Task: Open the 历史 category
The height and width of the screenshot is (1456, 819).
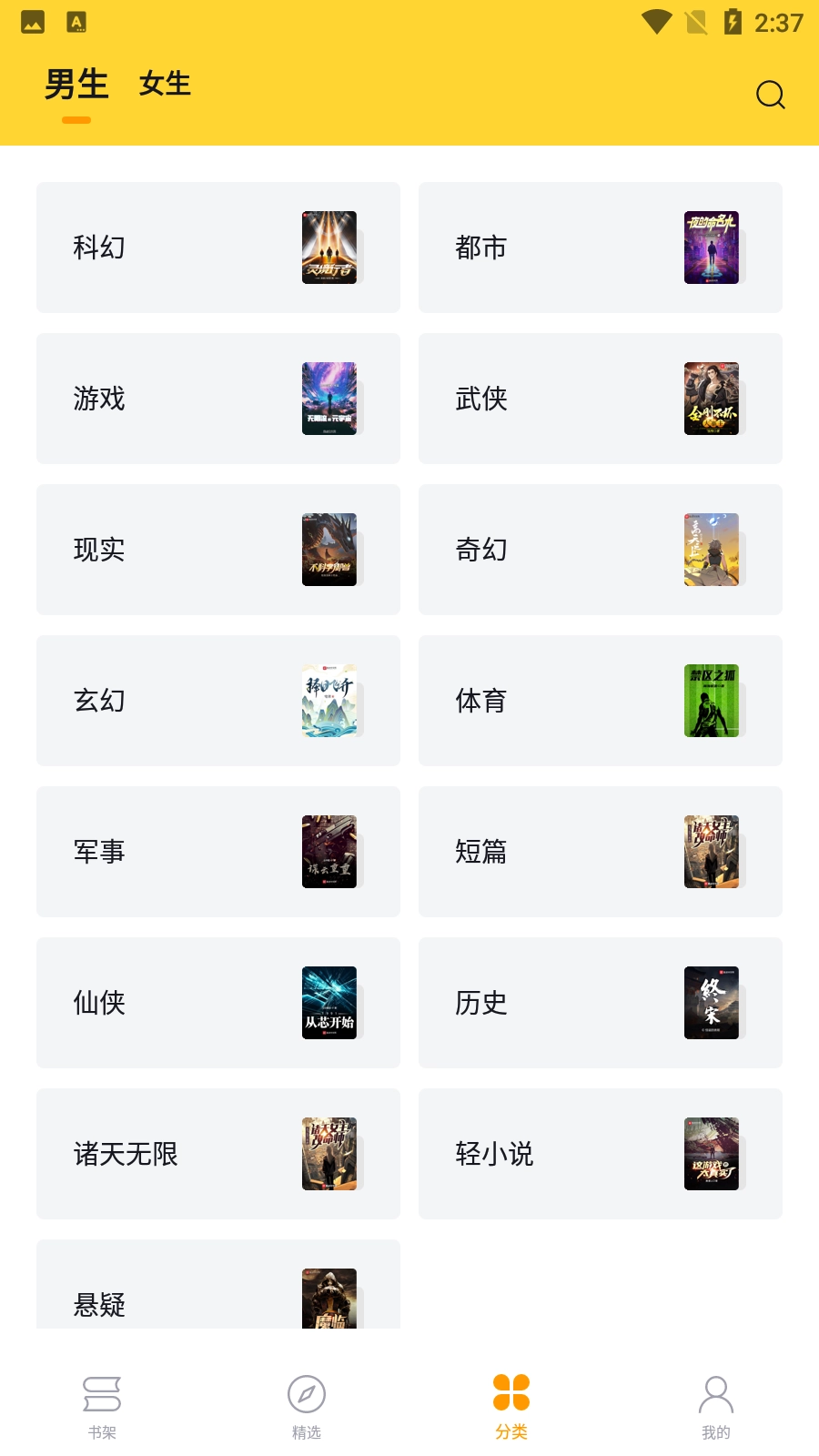Action: click(601, 1002)
